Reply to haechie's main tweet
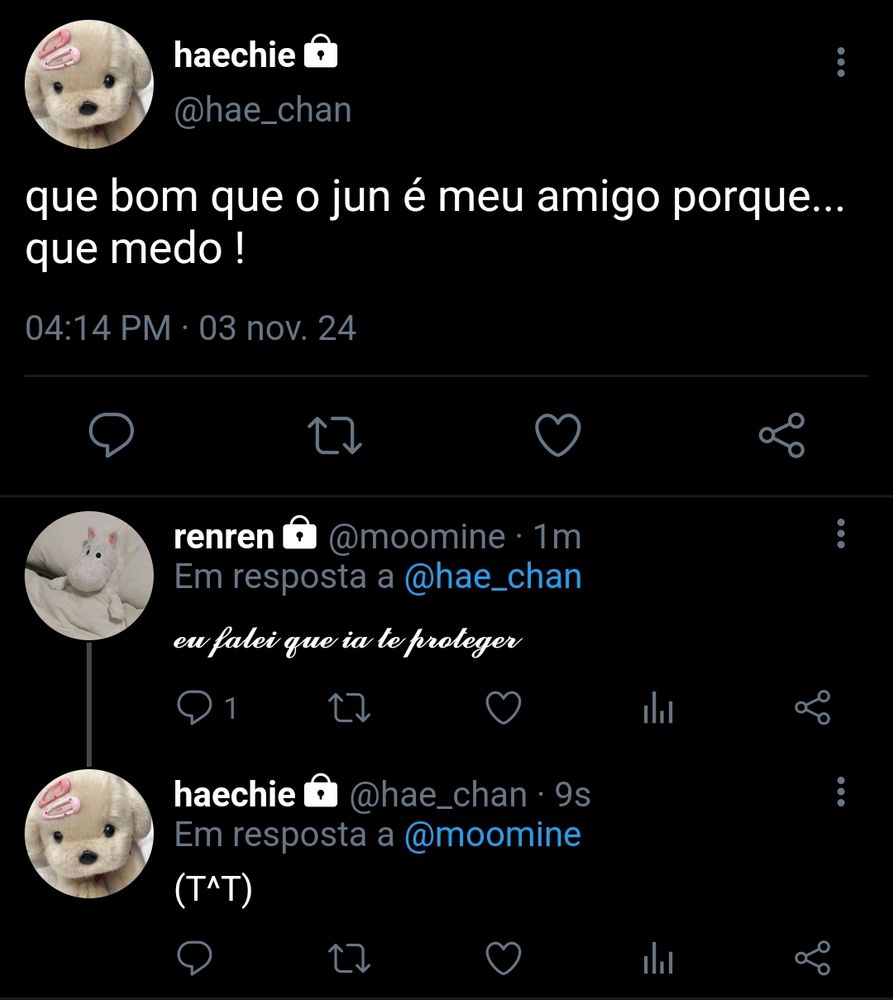This screenshot has height=1000, width=893. pos(112,435)
